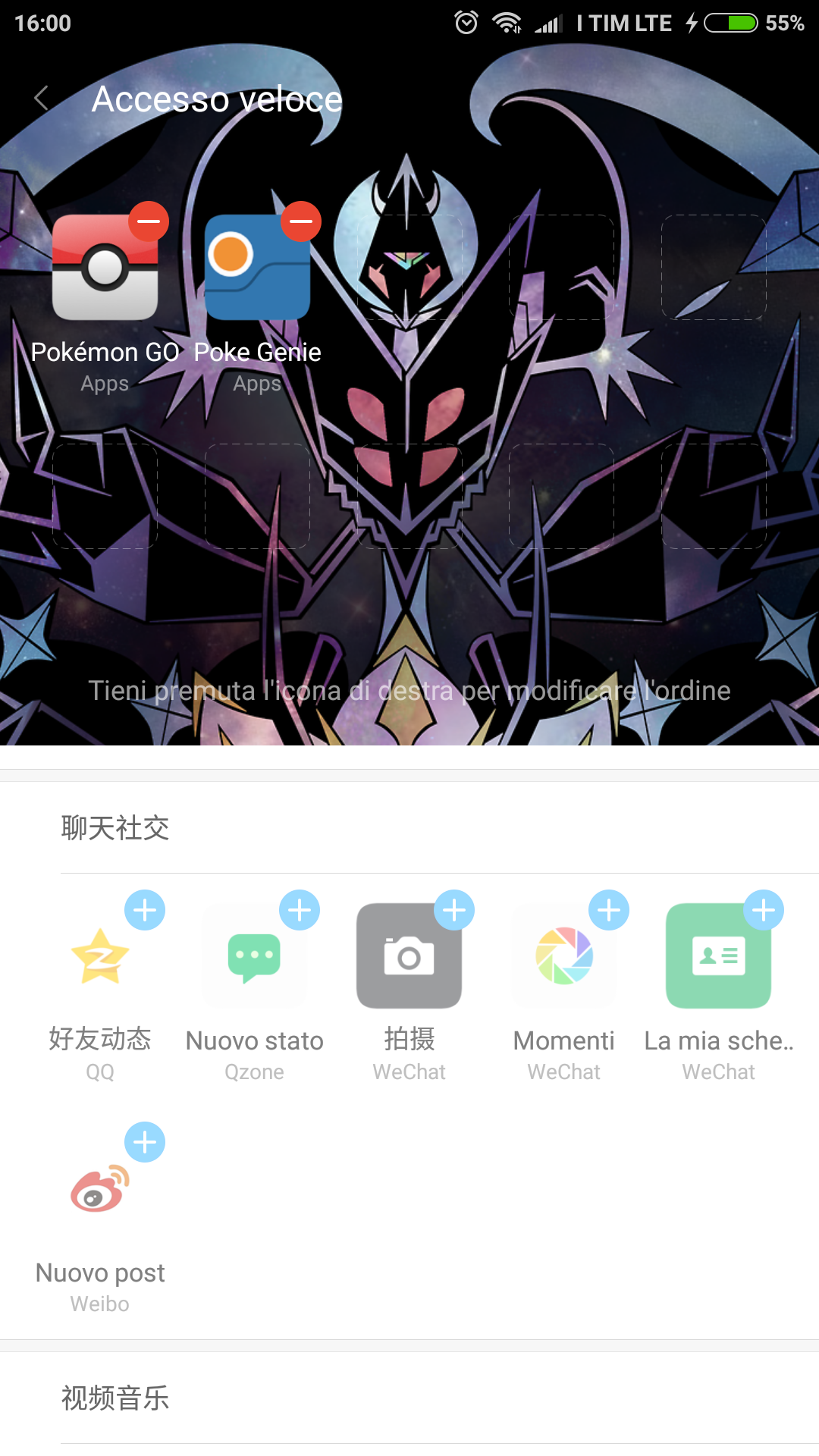Add WeChat 拍摄 camera shortcut
Screen dimensions: 819x1456
tap(454, 910)
